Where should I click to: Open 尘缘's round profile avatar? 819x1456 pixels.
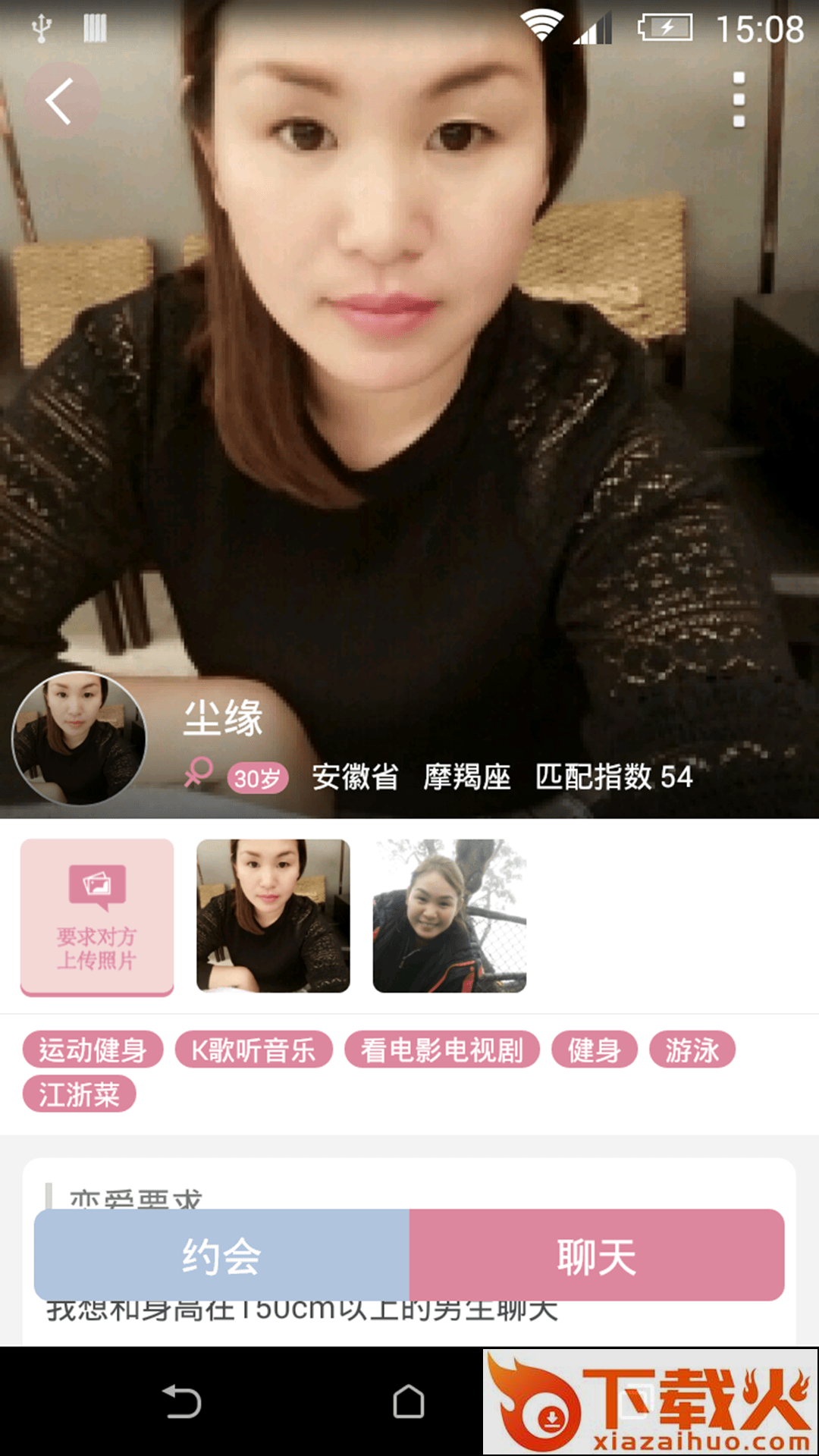tap(79, 738)
